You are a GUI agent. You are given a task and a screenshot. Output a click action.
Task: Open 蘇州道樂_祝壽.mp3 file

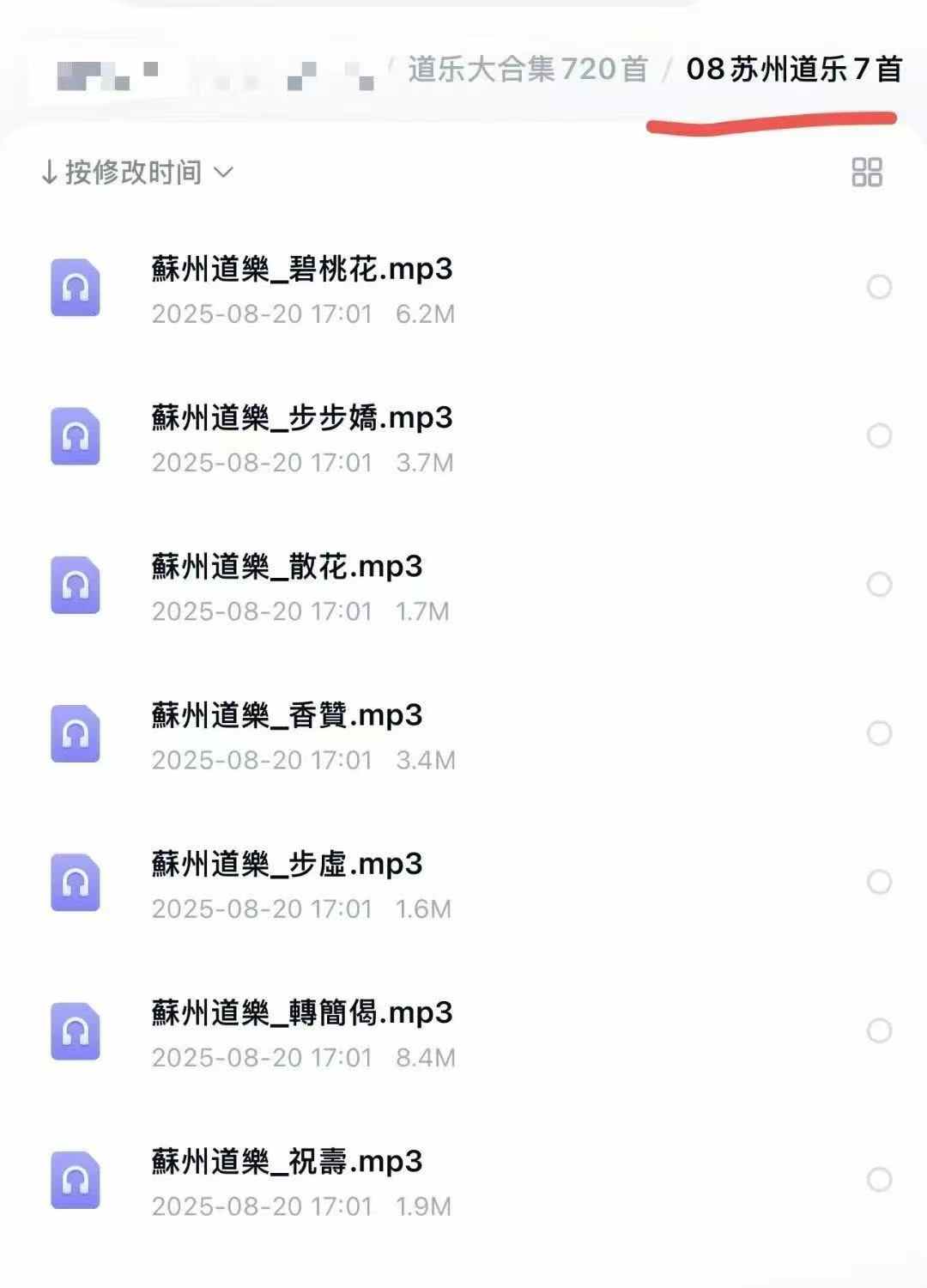pos(287,1162)
